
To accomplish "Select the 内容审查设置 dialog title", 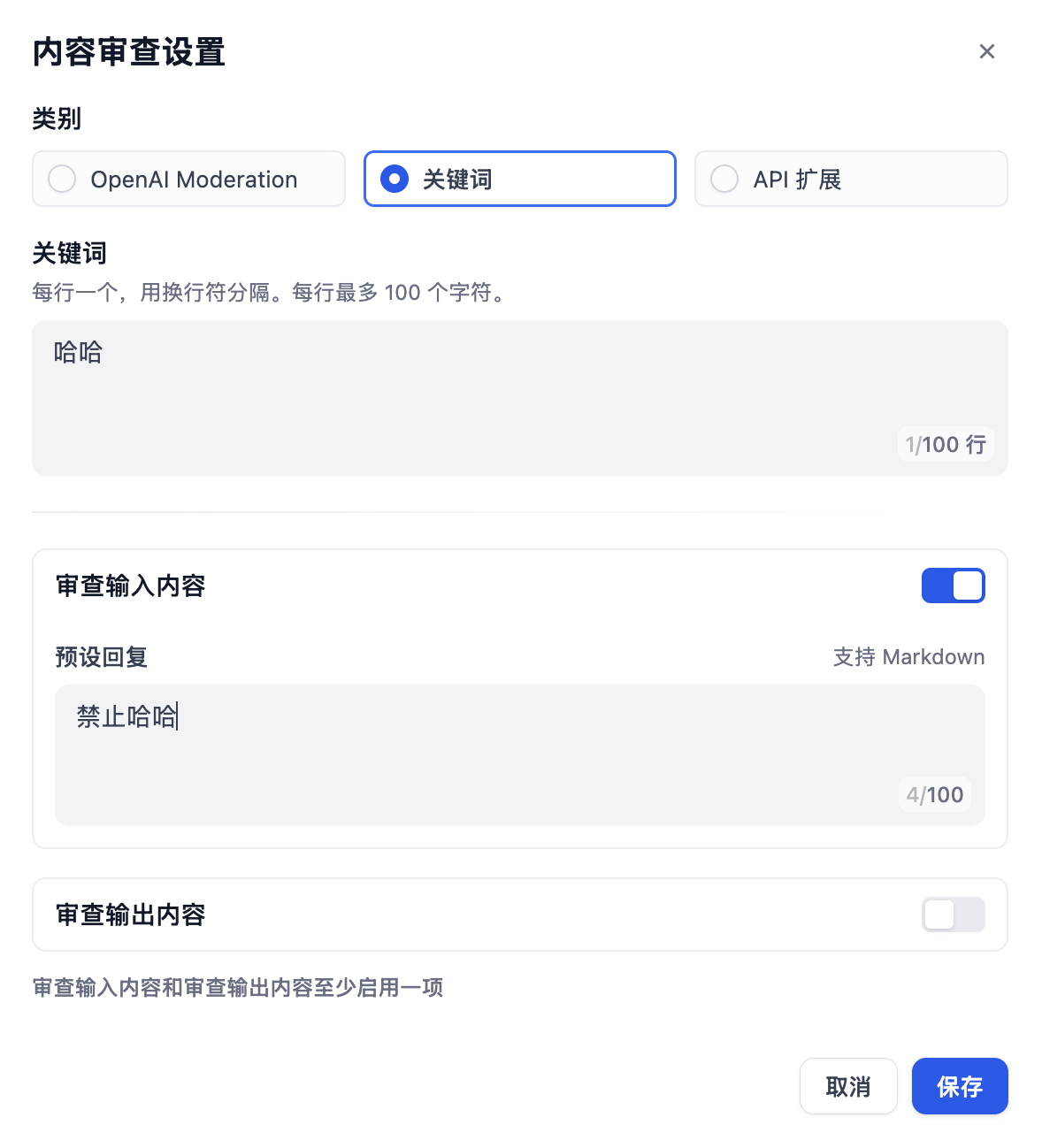I will (x=128, y=53).
